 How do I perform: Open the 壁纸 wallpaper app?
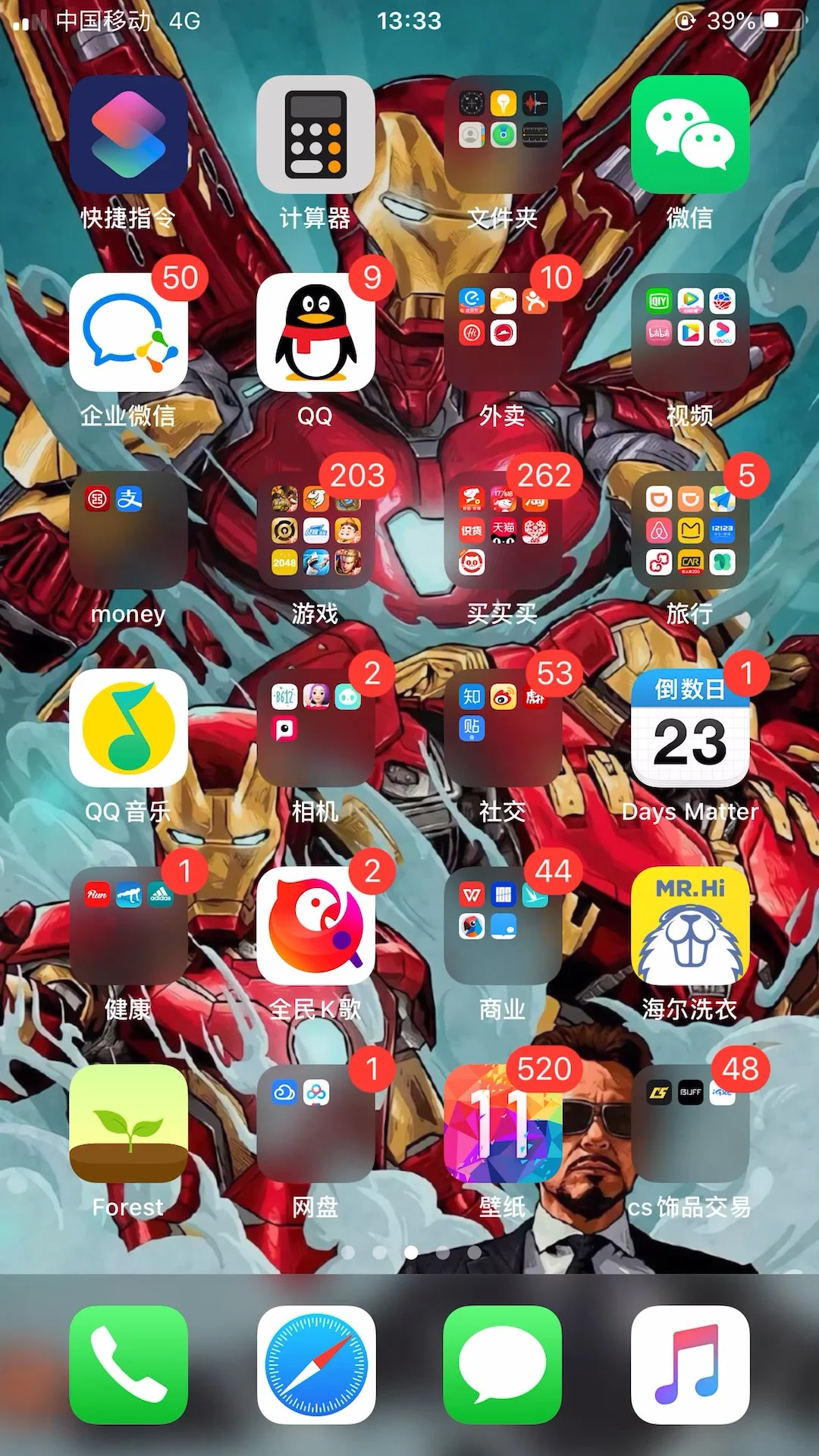tap(503, 1124)
